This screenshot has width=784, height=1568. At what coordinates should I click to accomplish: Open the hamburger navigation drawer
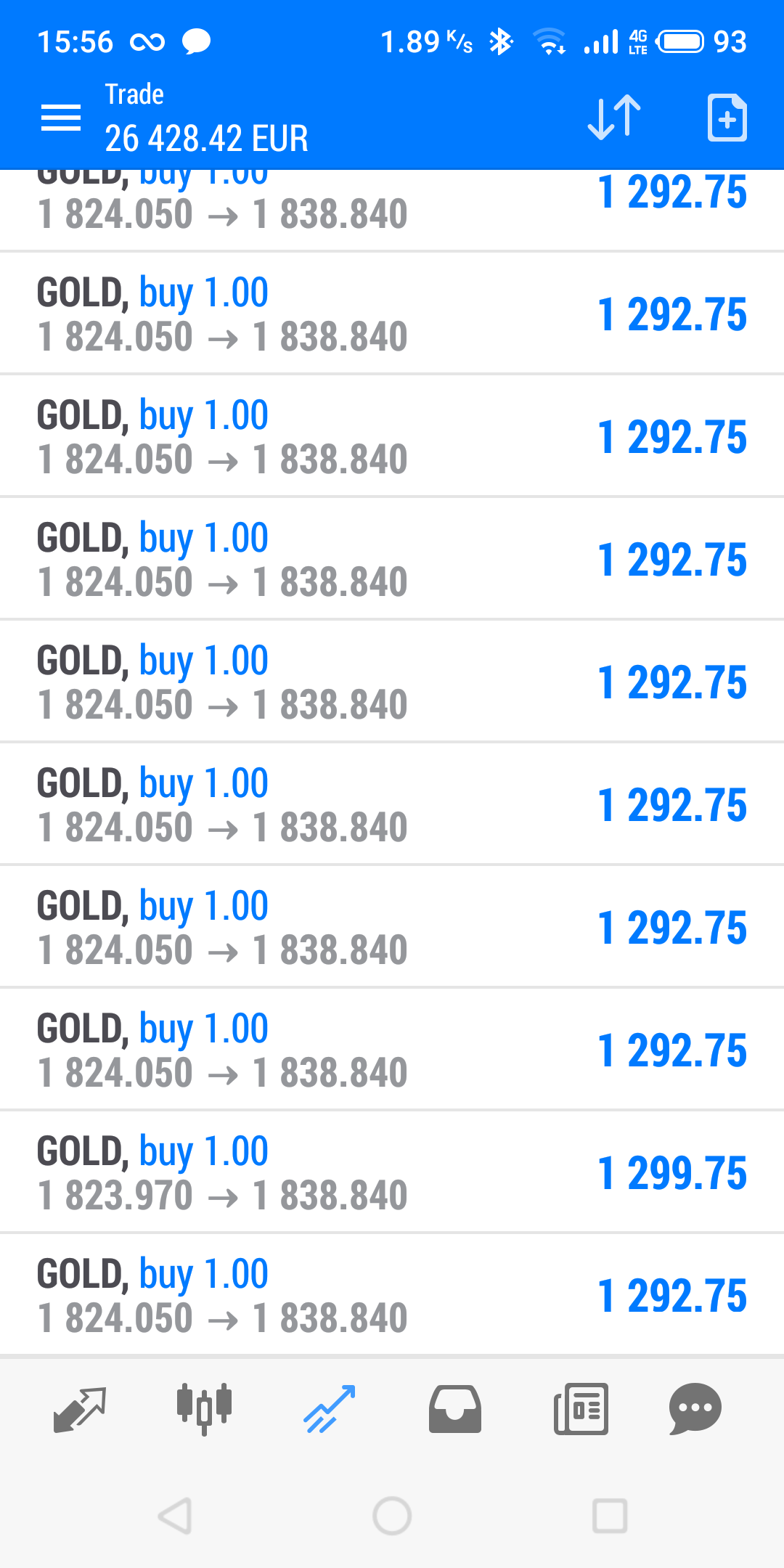(61, 118)
